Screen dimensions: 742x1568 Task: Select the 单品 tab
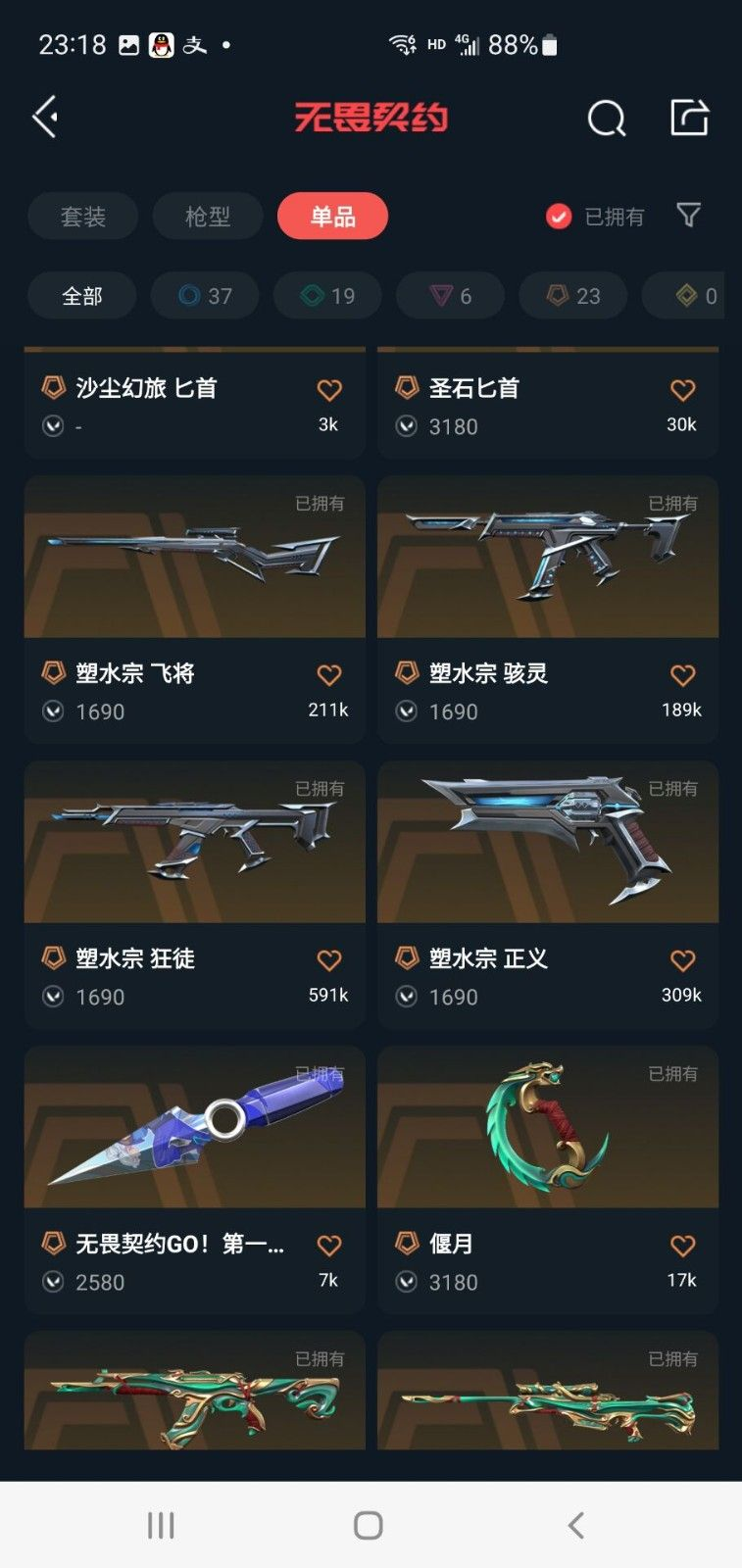pyautogui.click(x=332, y=217)
